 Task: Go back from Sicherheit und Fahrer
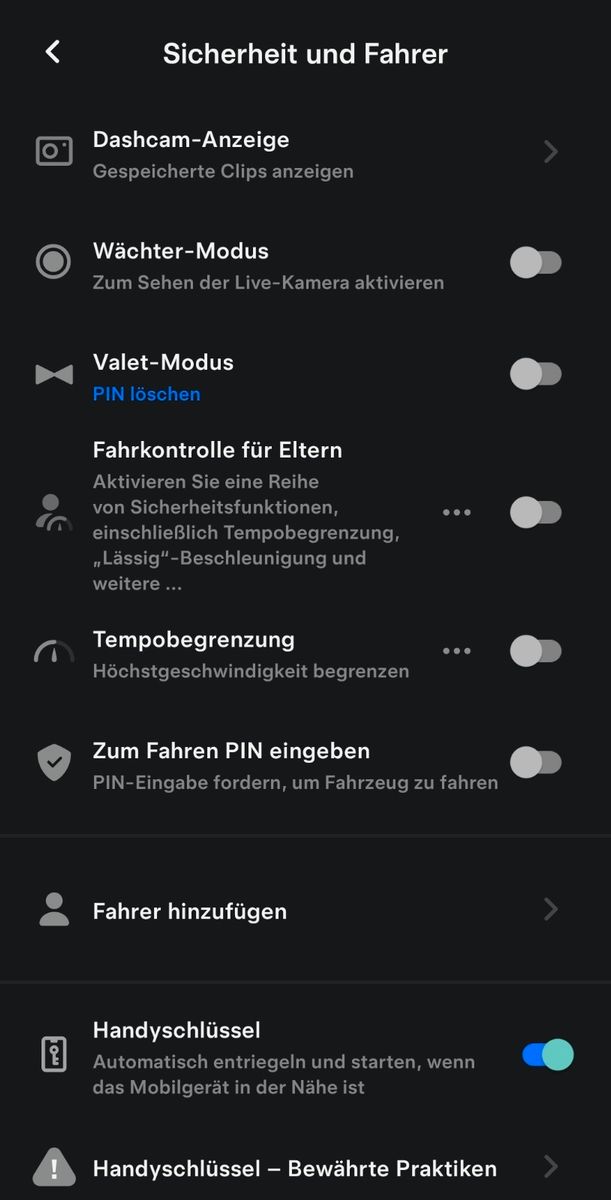point(53,52)
